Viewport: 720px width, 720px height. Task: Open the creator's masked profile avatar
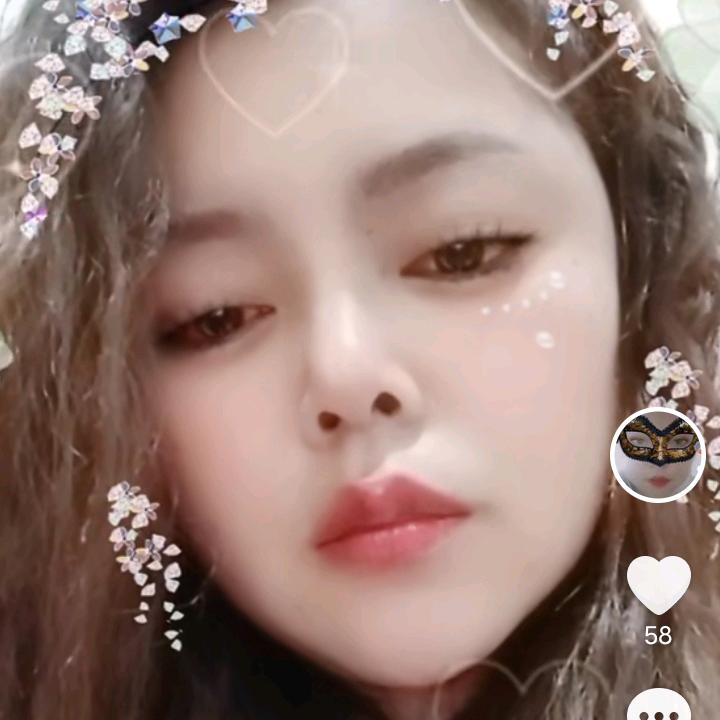(657, 455)
